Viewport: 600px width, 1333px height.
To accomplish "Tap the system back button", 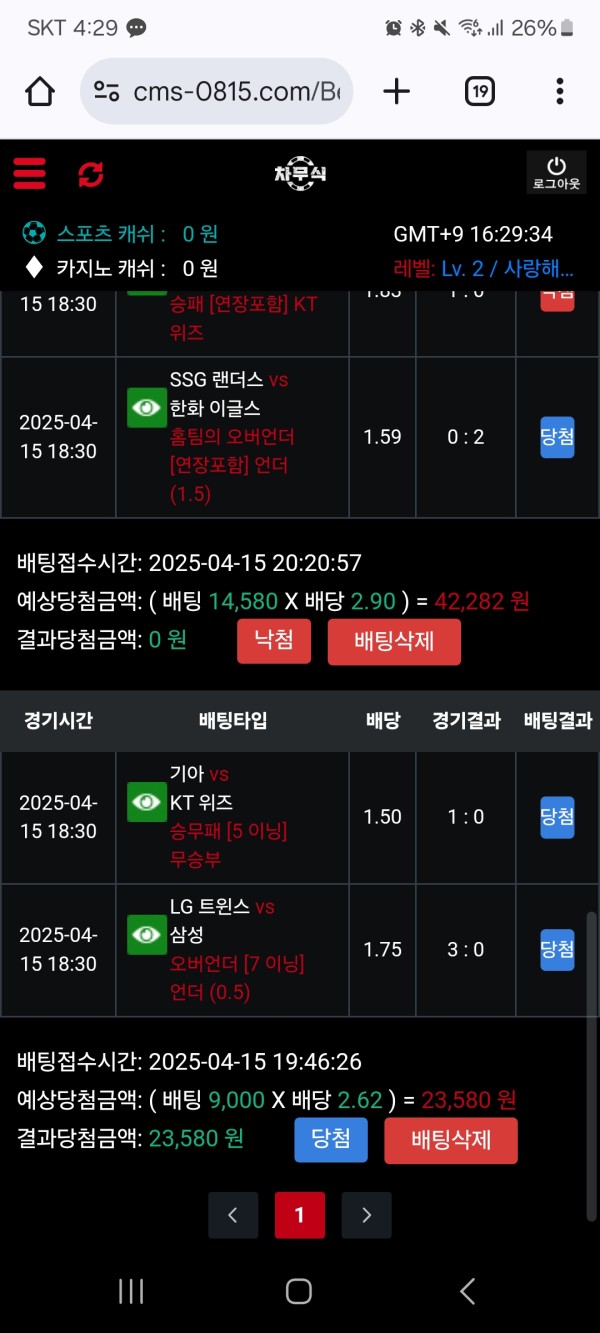I will tap(467, 1291).
